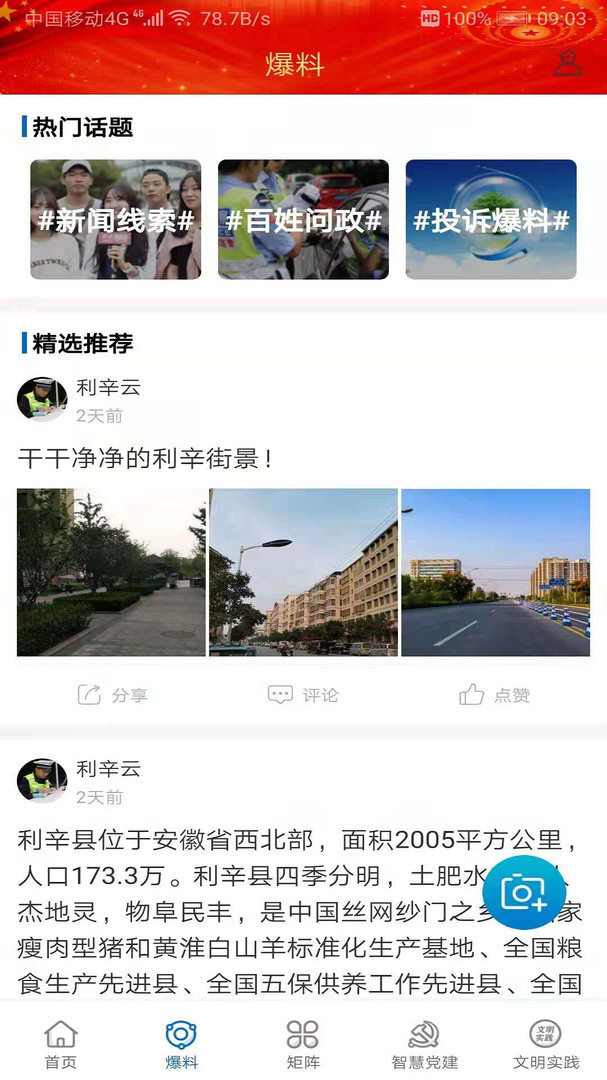Viewport: 607px width, 1080px height.
Task: Tap the floating camera post button
Action: tap(524, 892)
